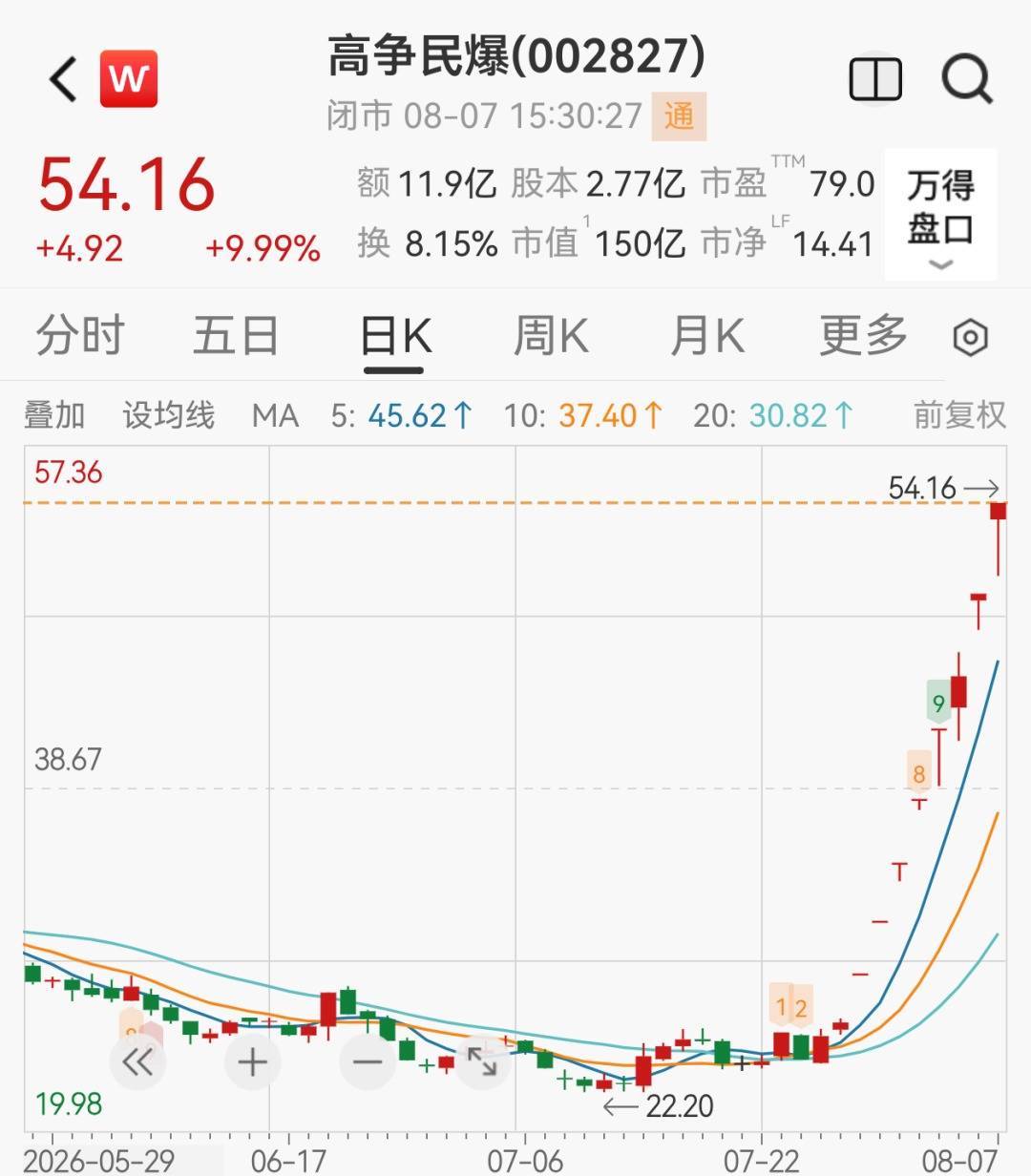Switch to the 月K chart
Screen dimensions: 1031x1176
(x=707, y=336)
